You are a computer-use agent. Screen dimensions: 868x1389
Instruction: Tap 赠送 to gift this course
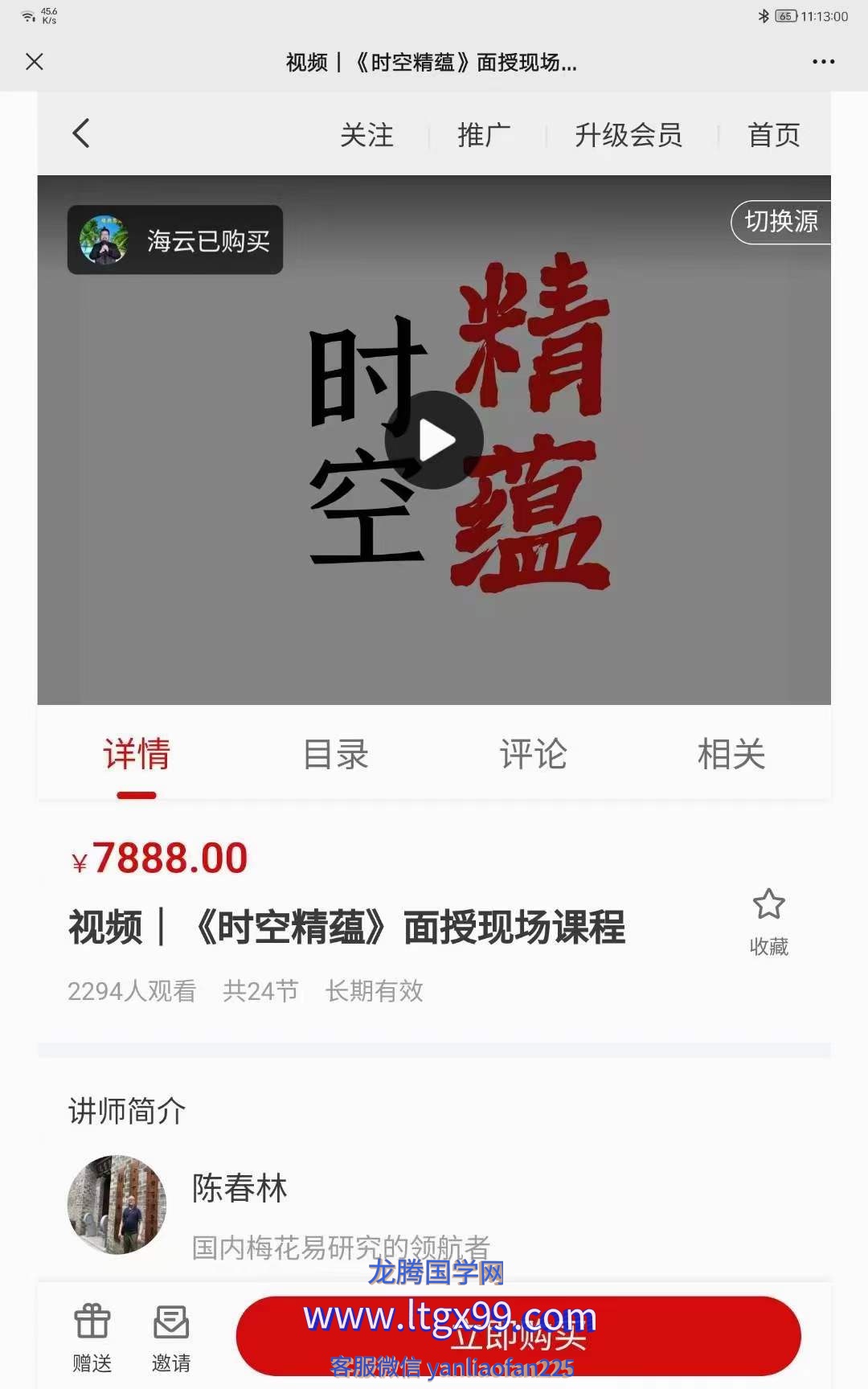[x=92, y=1337]
